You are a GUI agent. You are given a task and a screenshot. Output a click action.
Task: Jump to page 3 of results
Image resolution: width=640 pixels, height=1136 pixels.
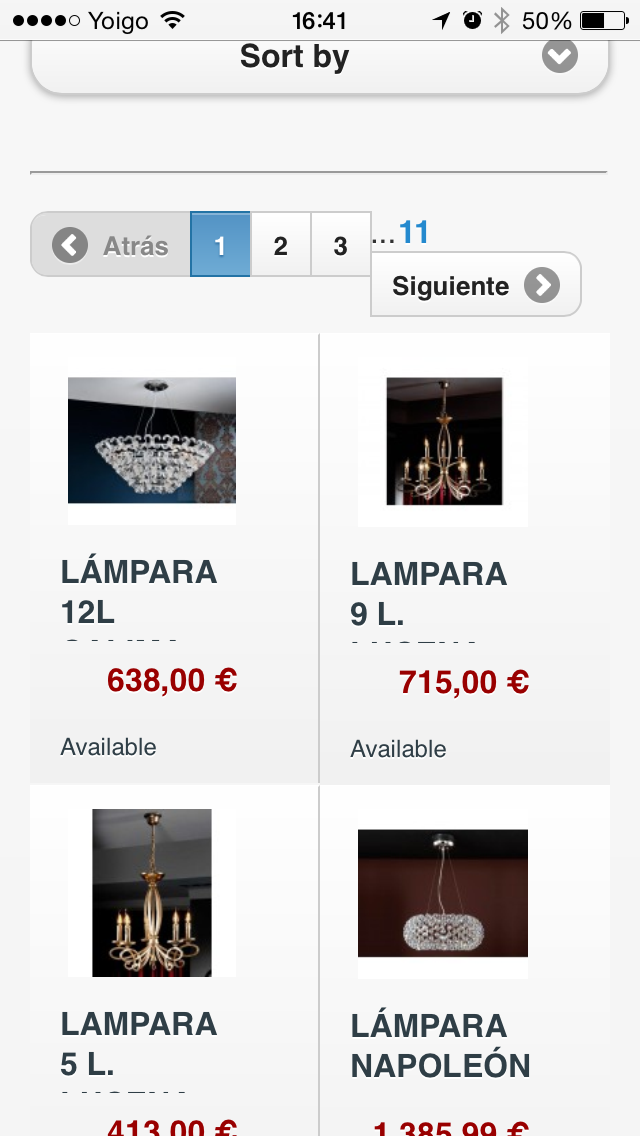(x=340, y=245)
